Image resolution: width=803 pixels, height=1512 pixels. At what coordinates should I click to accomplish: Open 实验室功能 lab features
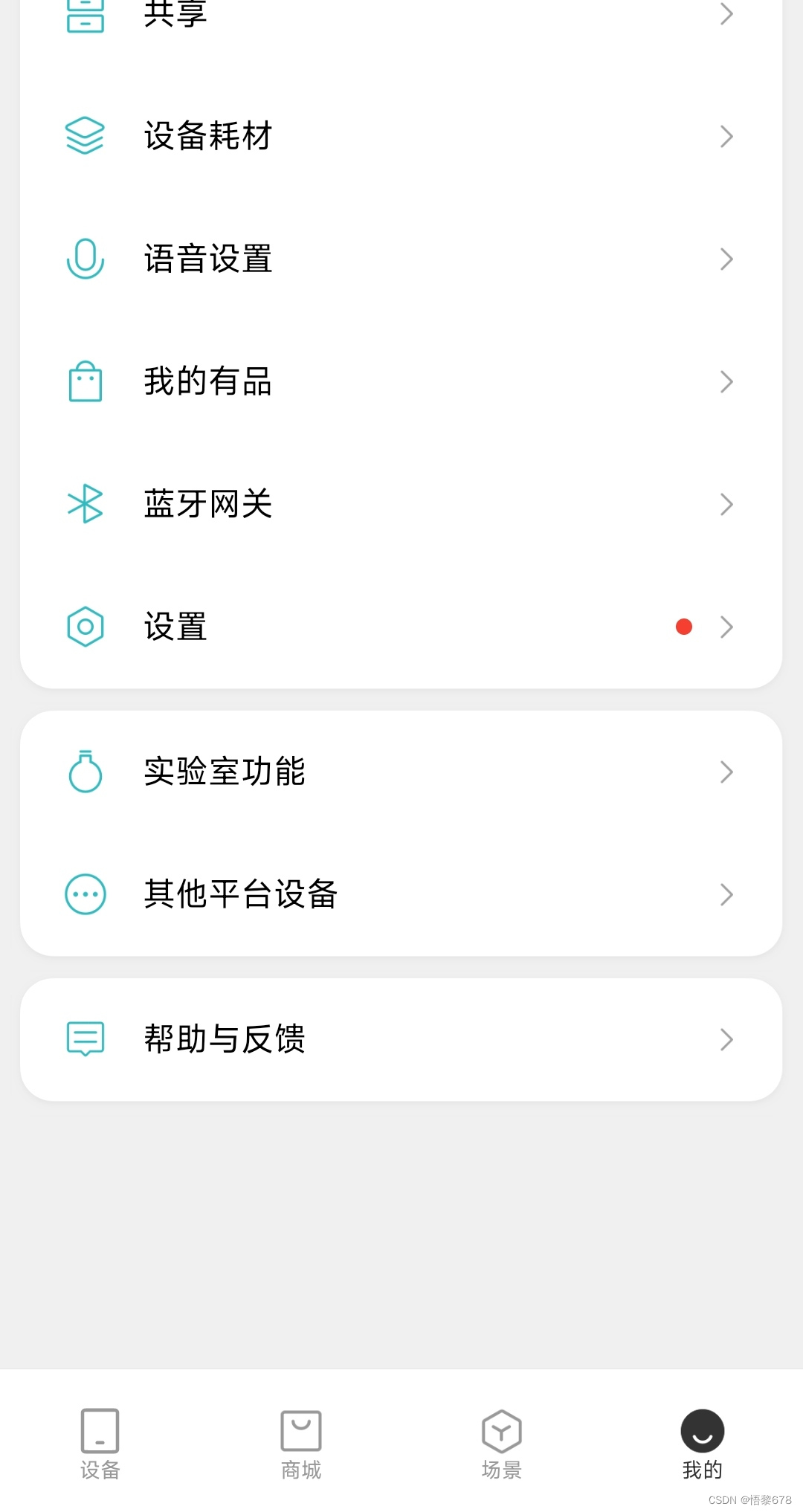click(400, 772)
